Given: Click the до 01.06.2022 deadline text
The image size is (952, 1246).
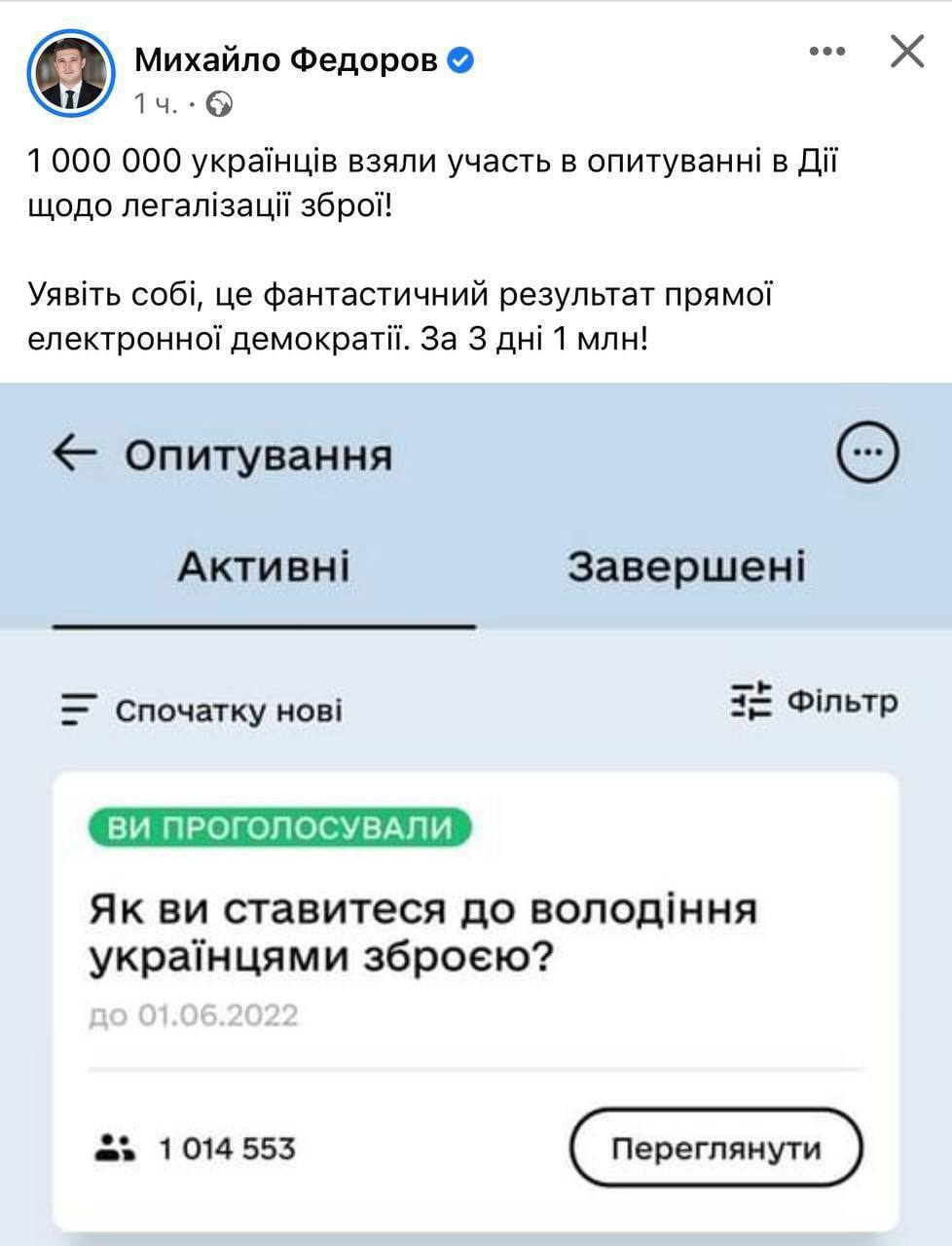Looking at the screenshot, I should click(192, 1014).
